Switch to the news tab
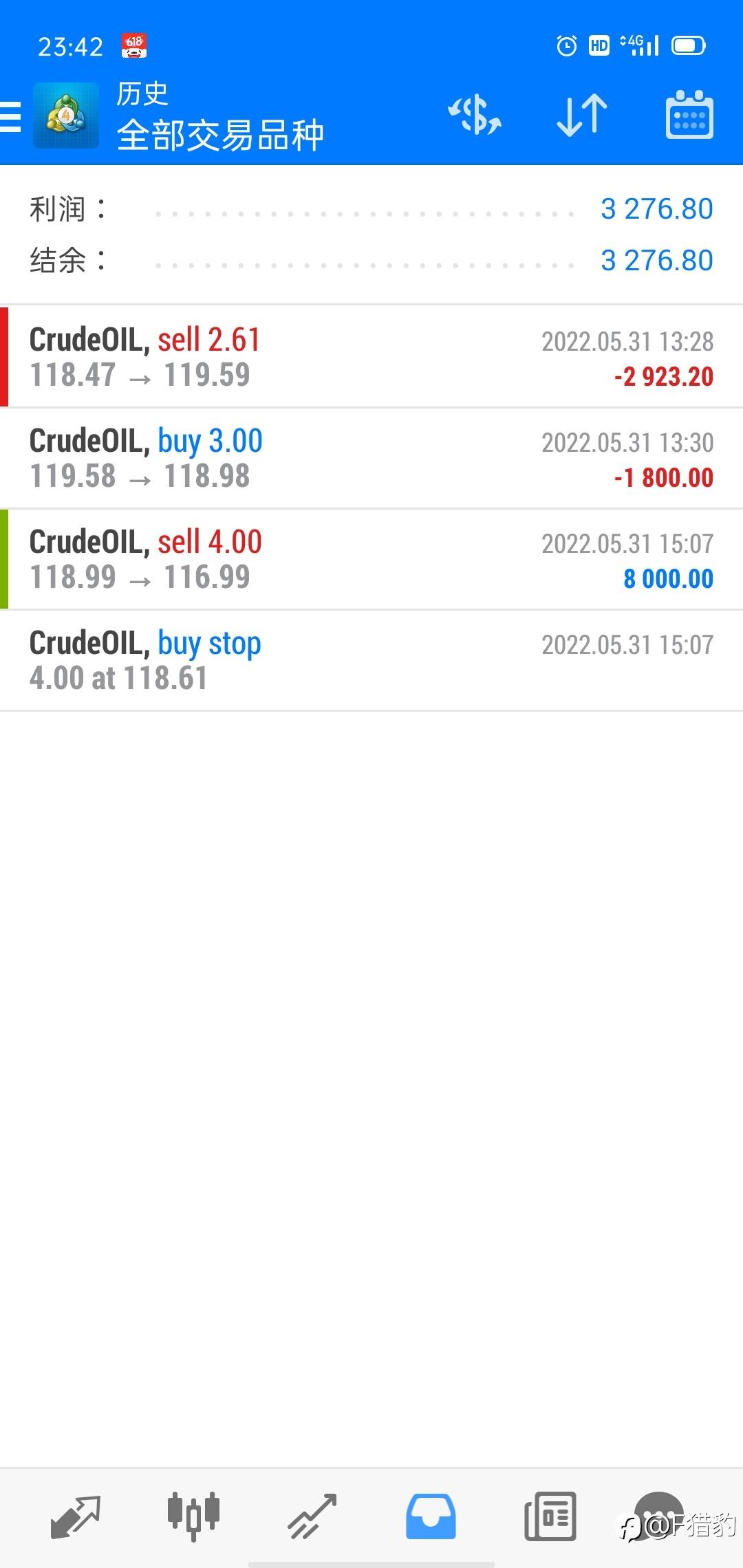743x1568 pixels. pyautogui.click(x=550, y=1516)
